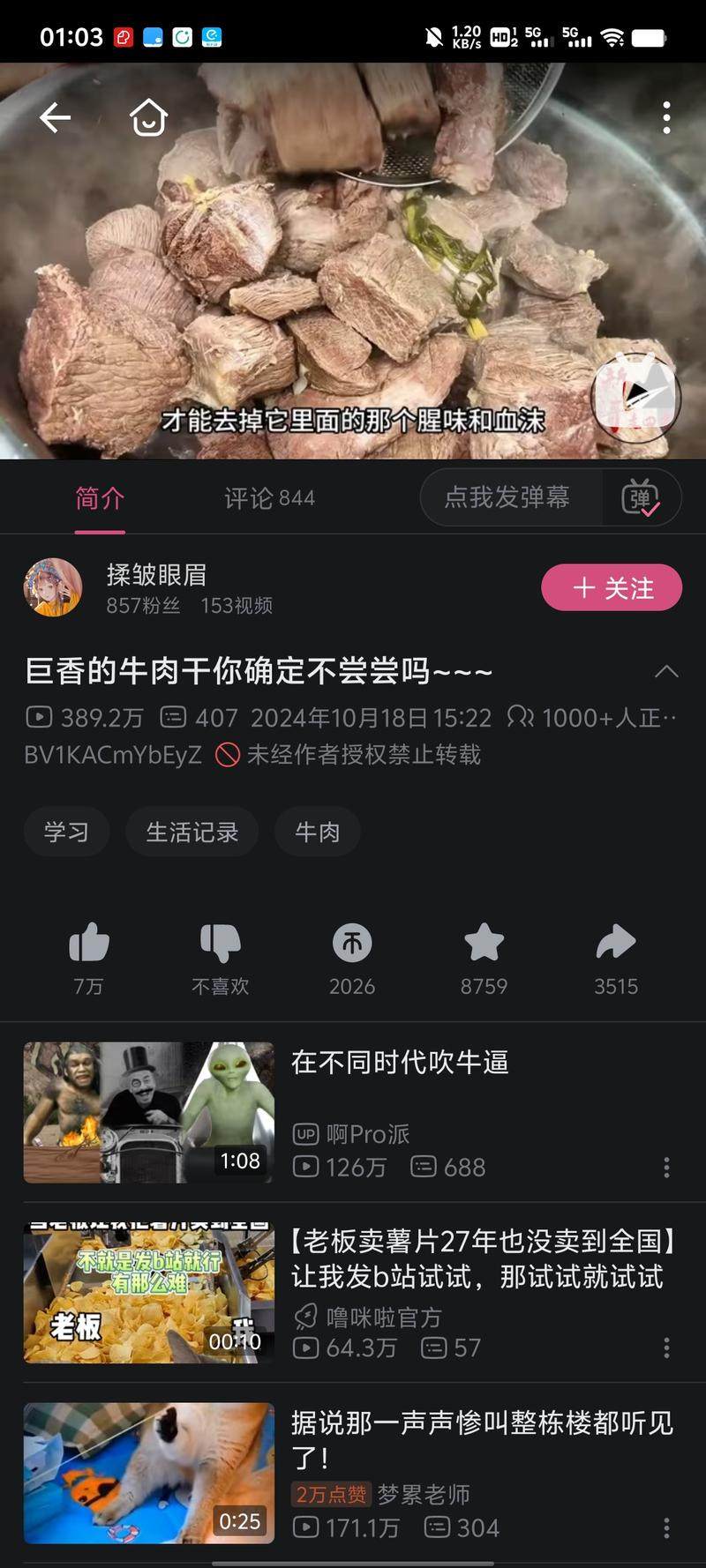Image resolution: width=706 pixels, height=1568 pixels.
Task: Switch to the 评论 844 tab
Action: point(269,498)
